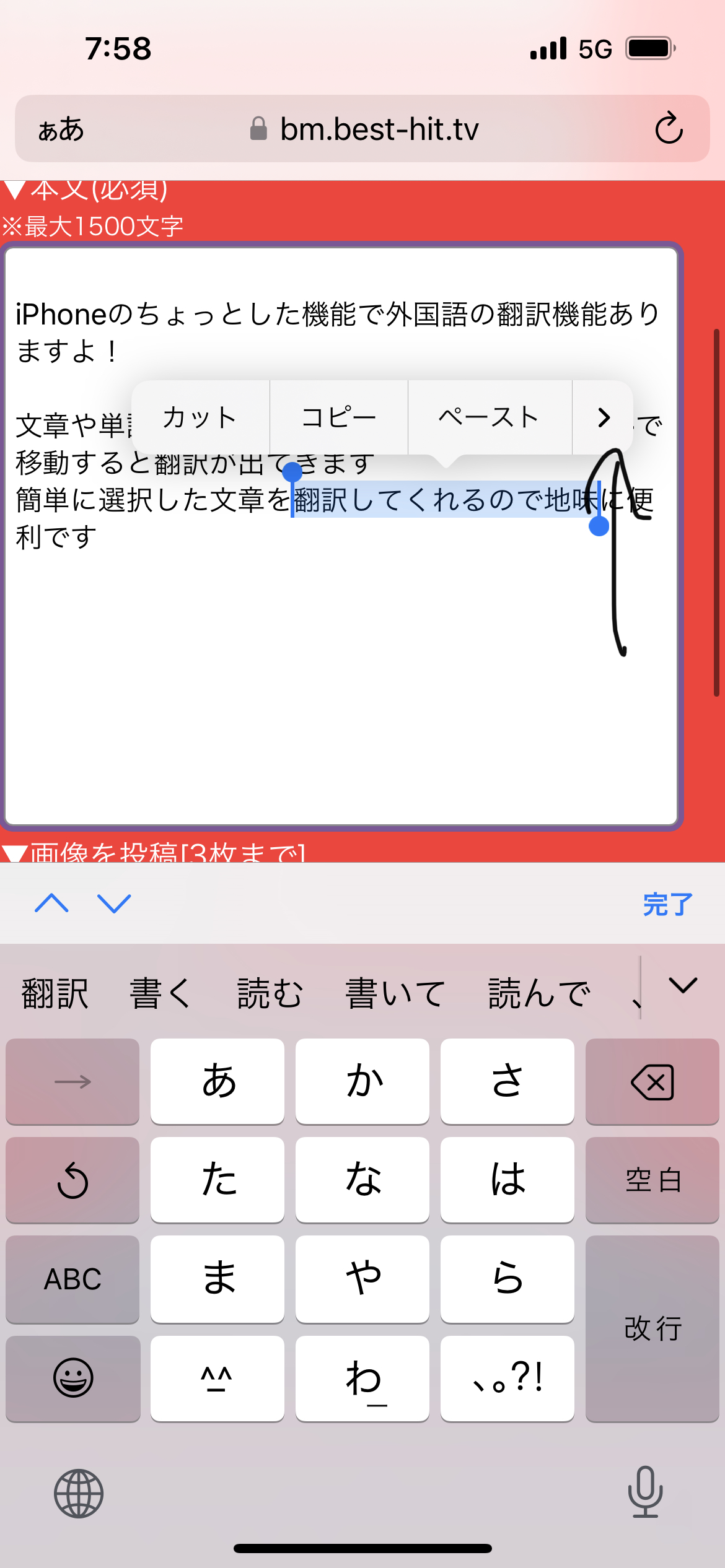Screen dimensions: 725x1568
Task: Open the emoji keyboard
Action: [73, 1378]
